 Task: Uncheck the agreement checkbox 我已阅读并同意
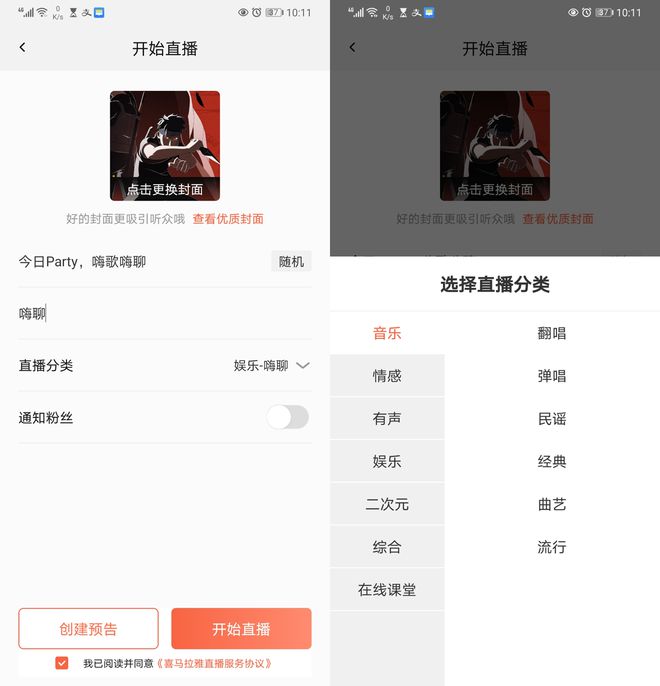(62, 663)
